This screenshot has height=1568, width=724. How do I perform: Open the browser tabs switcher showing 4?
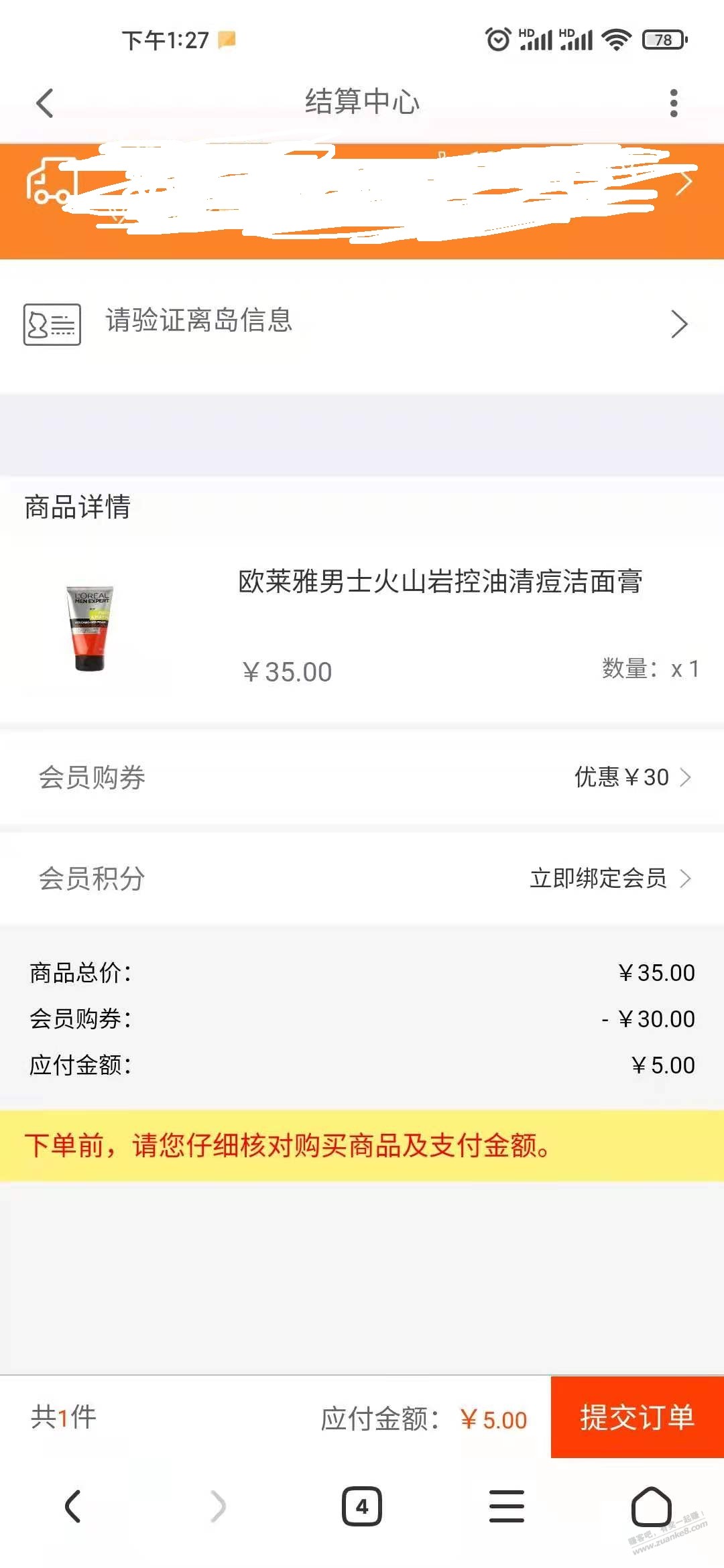[x=362, y=1506]
